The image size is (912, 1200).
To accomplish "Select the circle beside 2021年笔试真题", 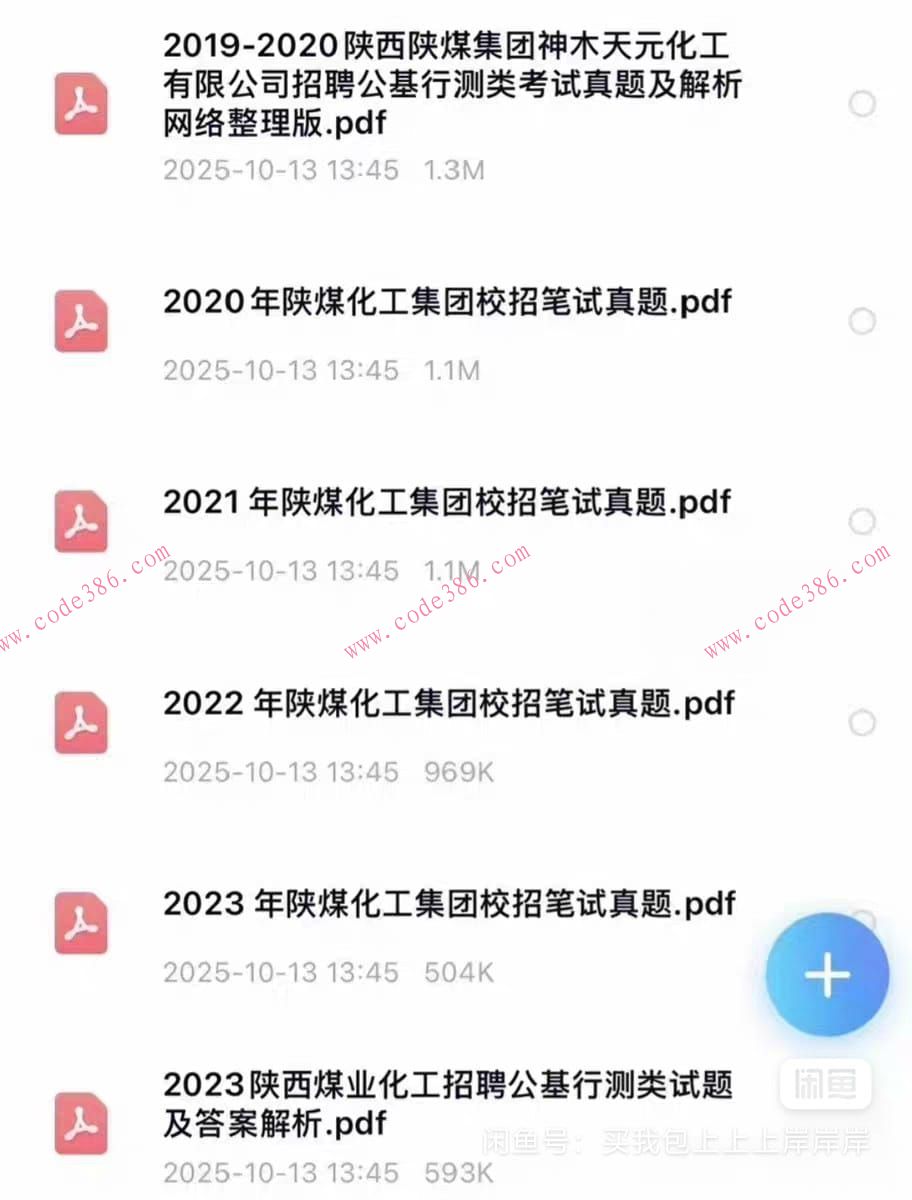I will [862, 521].
